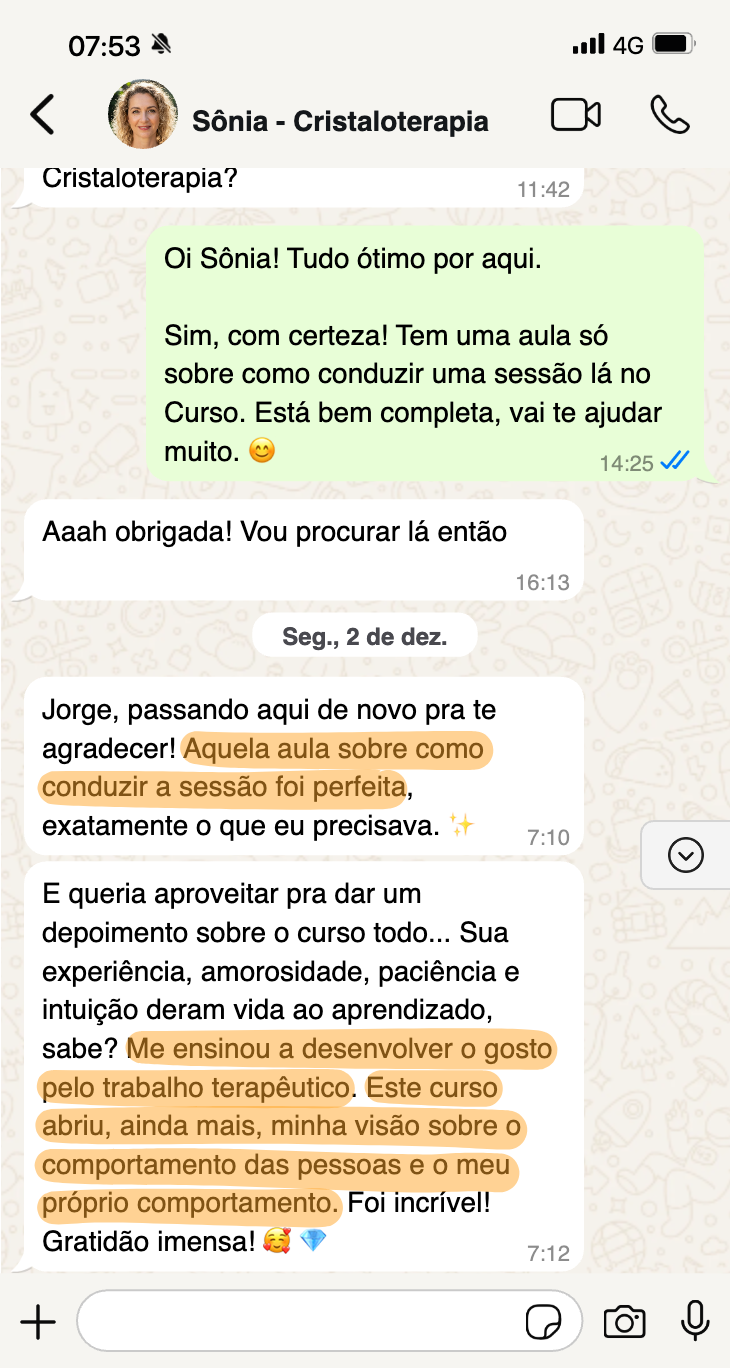Open the camera to send a photo
This screenshot has height=1368, width=730.
625,1322
